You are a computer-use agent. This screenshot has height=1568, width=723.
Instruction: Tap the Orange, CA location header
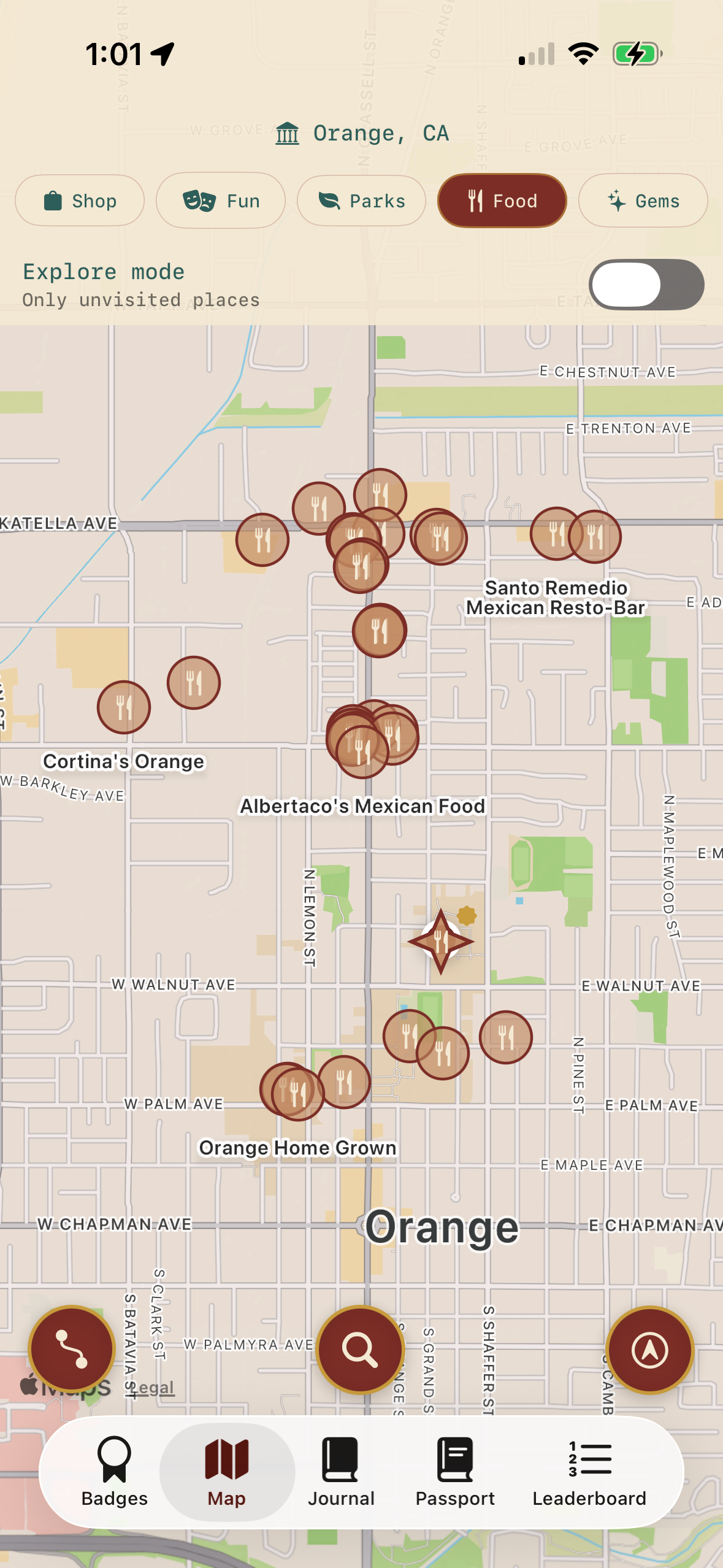pyautogui.click(x=362, y=133)
